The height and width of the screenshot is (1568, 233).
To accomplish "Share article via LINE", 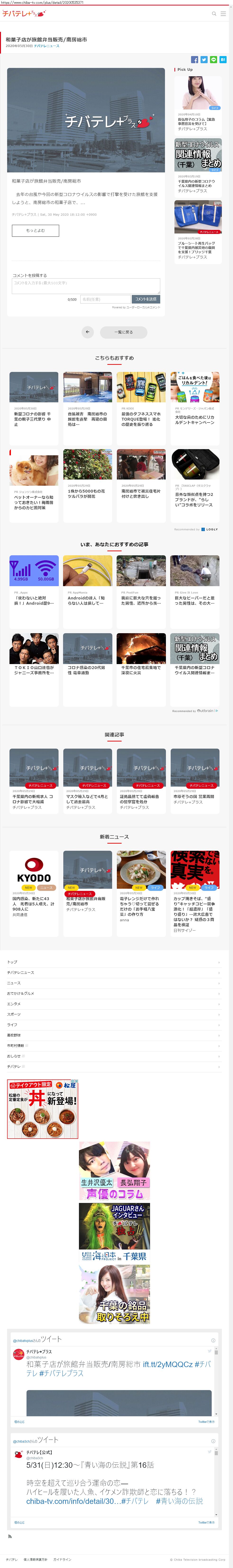I will point(214,60).
